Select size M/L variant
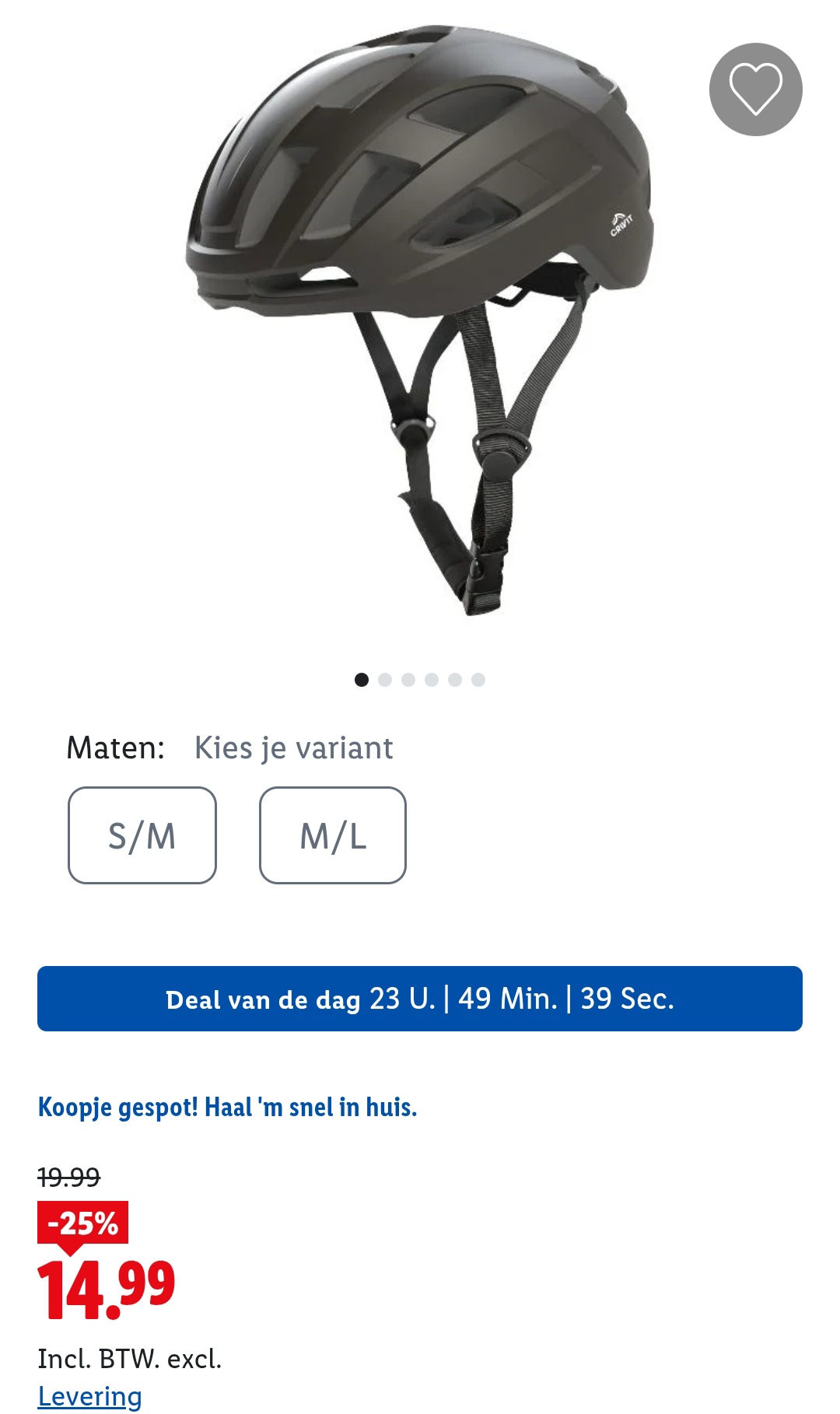This screenshot has height=1414, width=840. coord(333,835)
